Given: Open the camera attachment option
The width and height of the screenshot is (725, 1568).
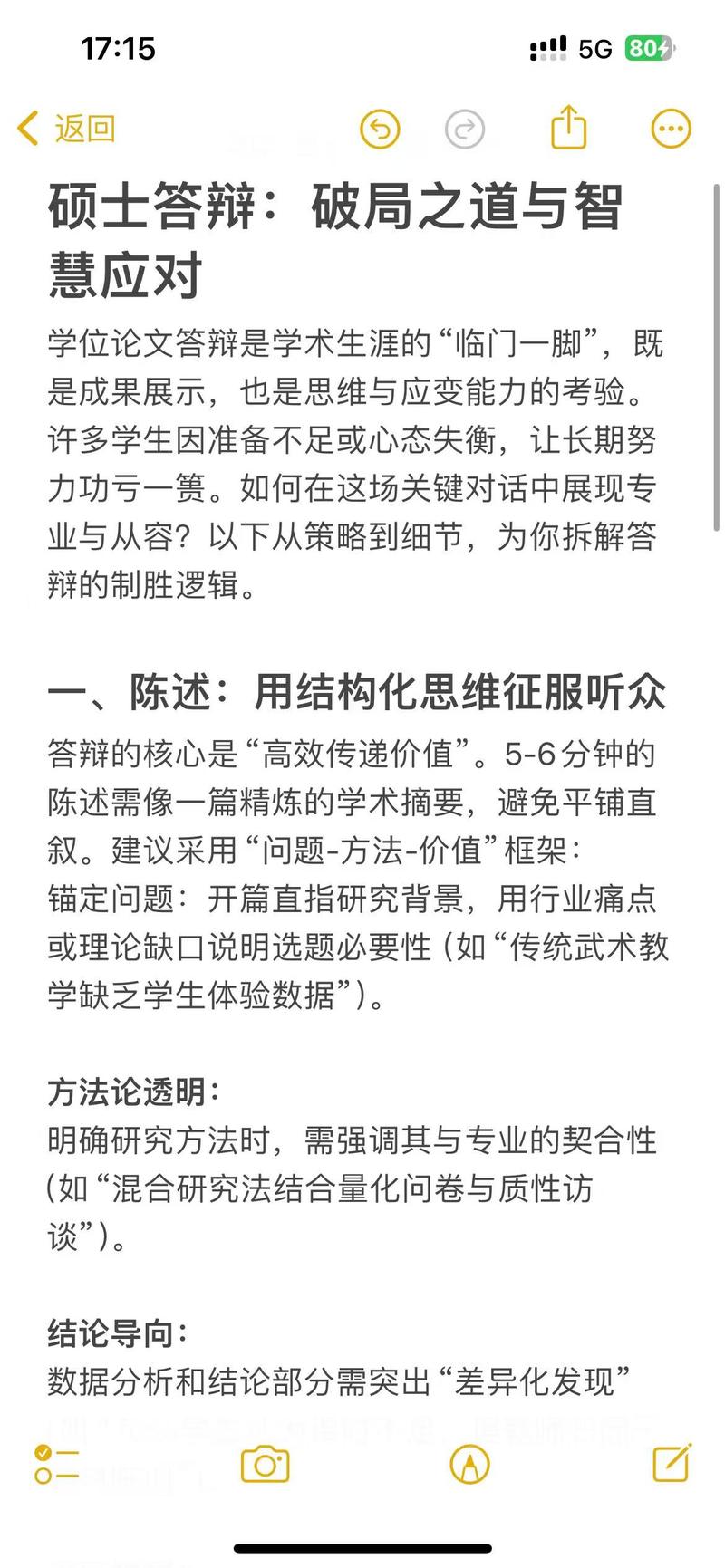Looking at the screenshot, I should pos(265,1464).
